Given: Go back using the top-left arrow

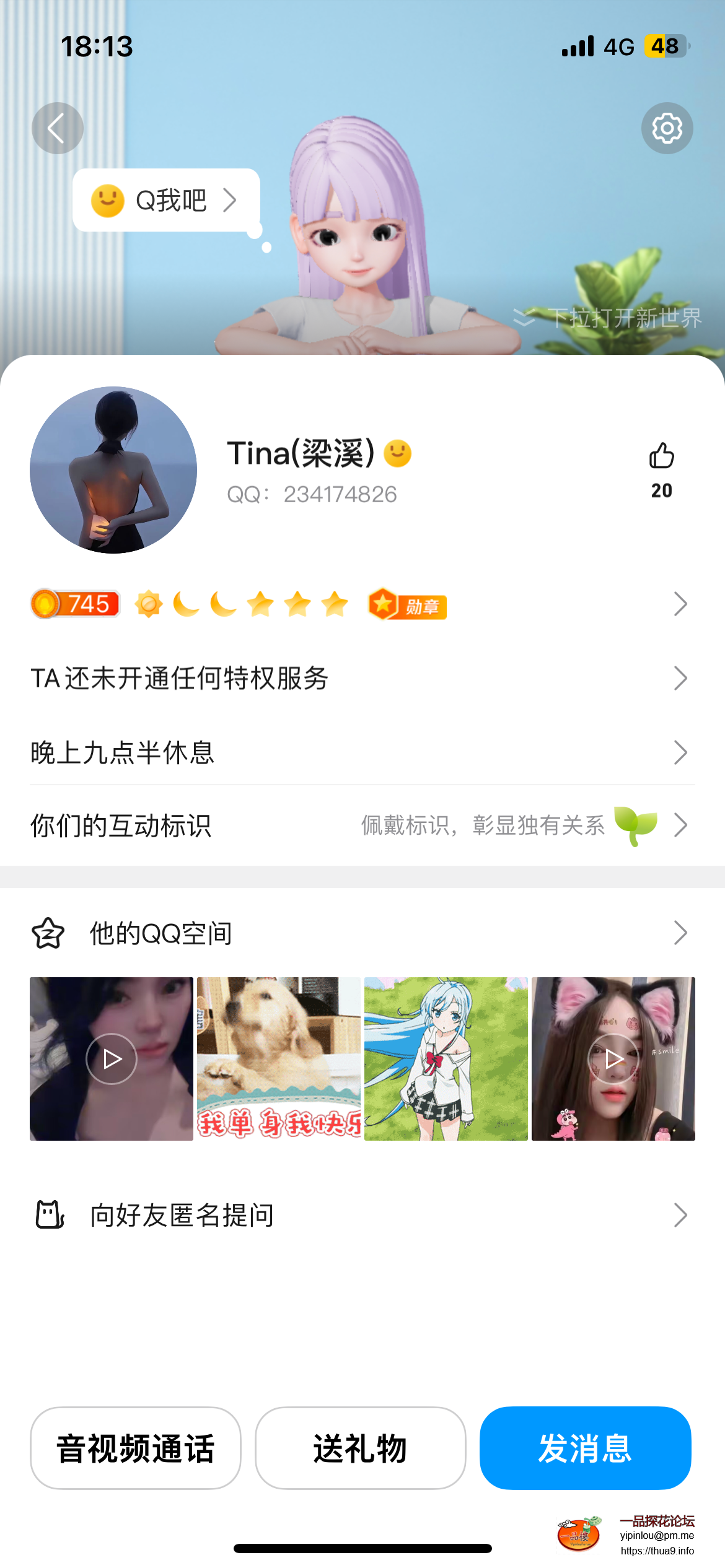Looking at the screenshot, I should [x=57, y=128].
